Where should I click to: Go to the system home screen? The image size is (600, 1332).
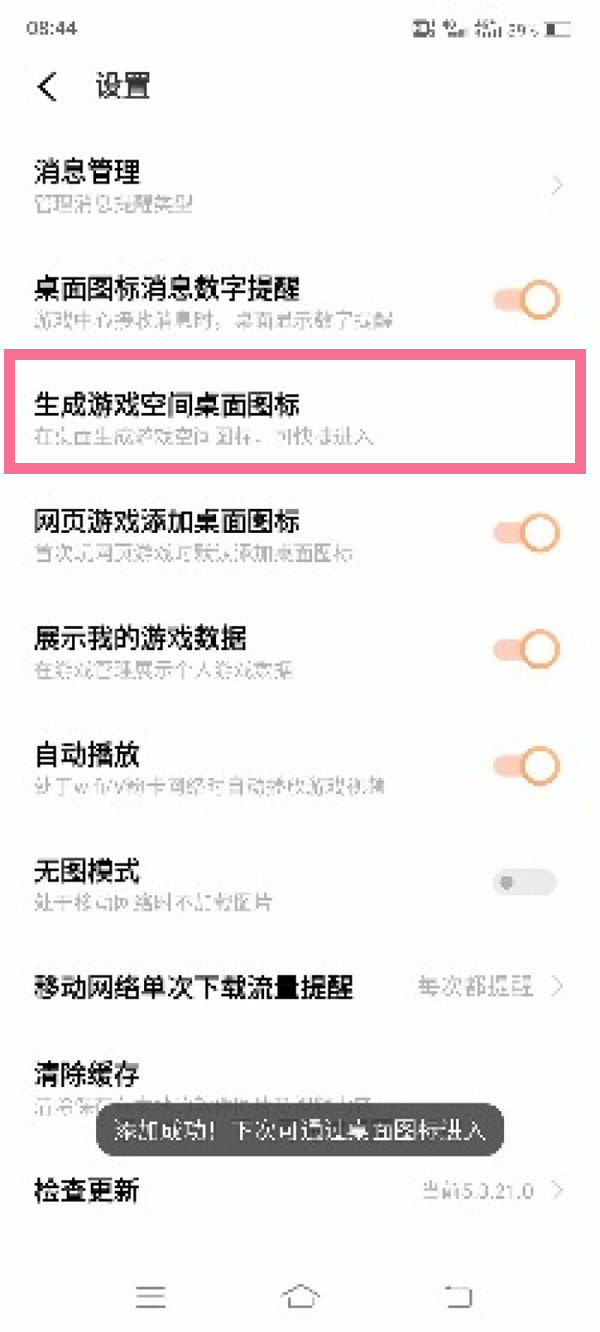point(300,1297)
